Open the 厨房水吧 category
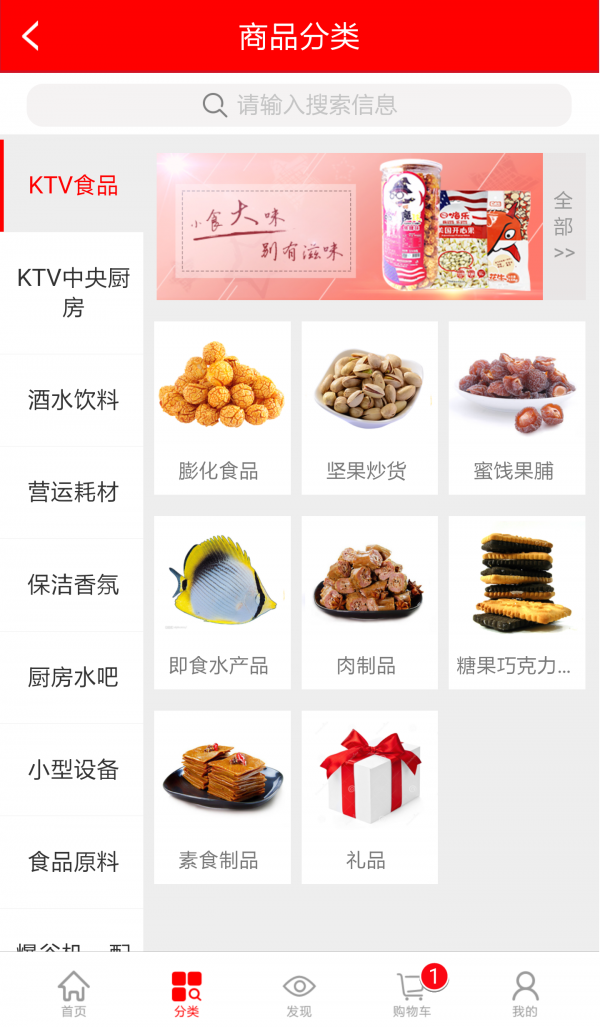This screenshot has height=1027, width=600. (x=73, y=677)
